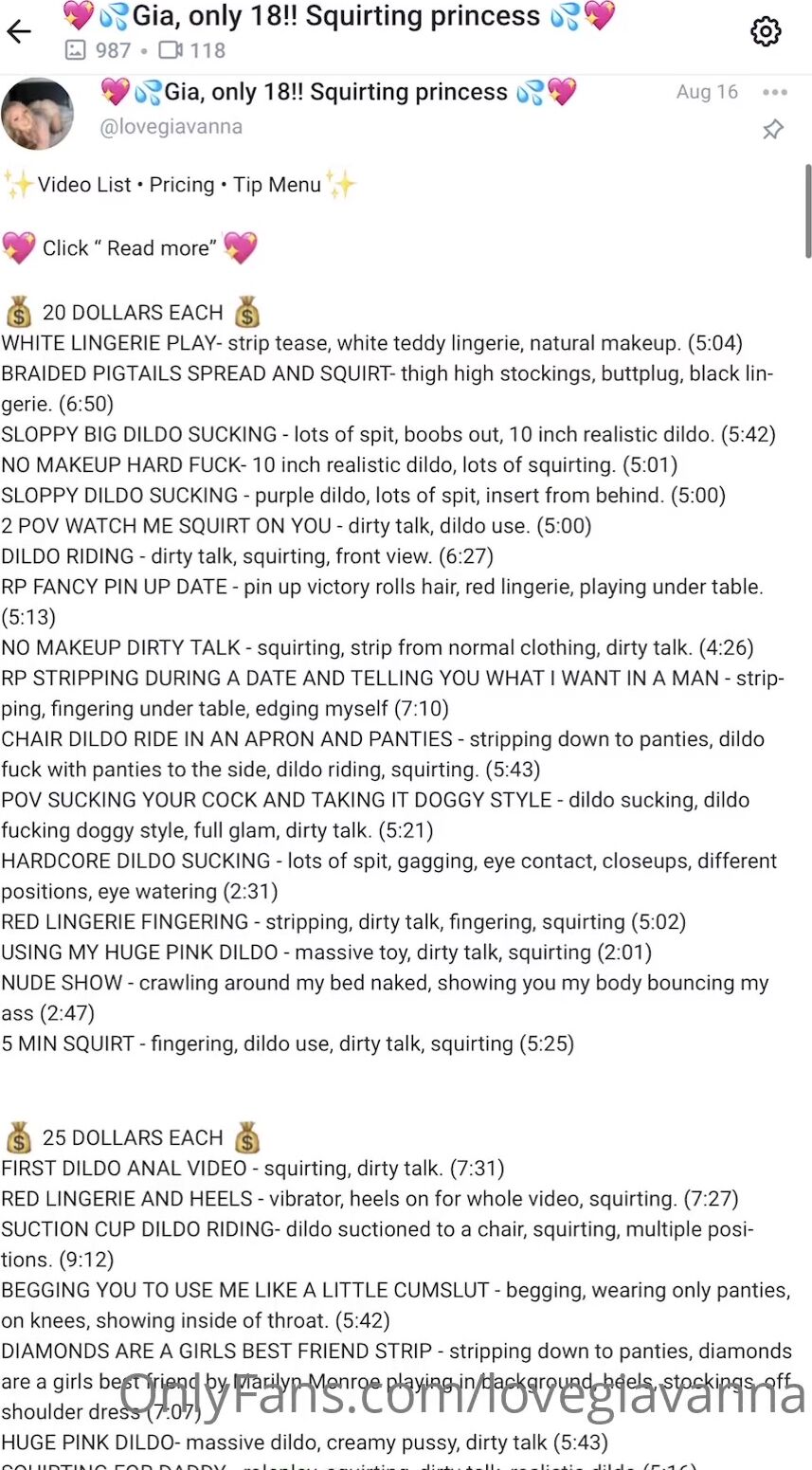Screen dimensions: 812x1470
Task: Tap the pin icon on the post
Action: pyautogui.click(x=773, y=130)
